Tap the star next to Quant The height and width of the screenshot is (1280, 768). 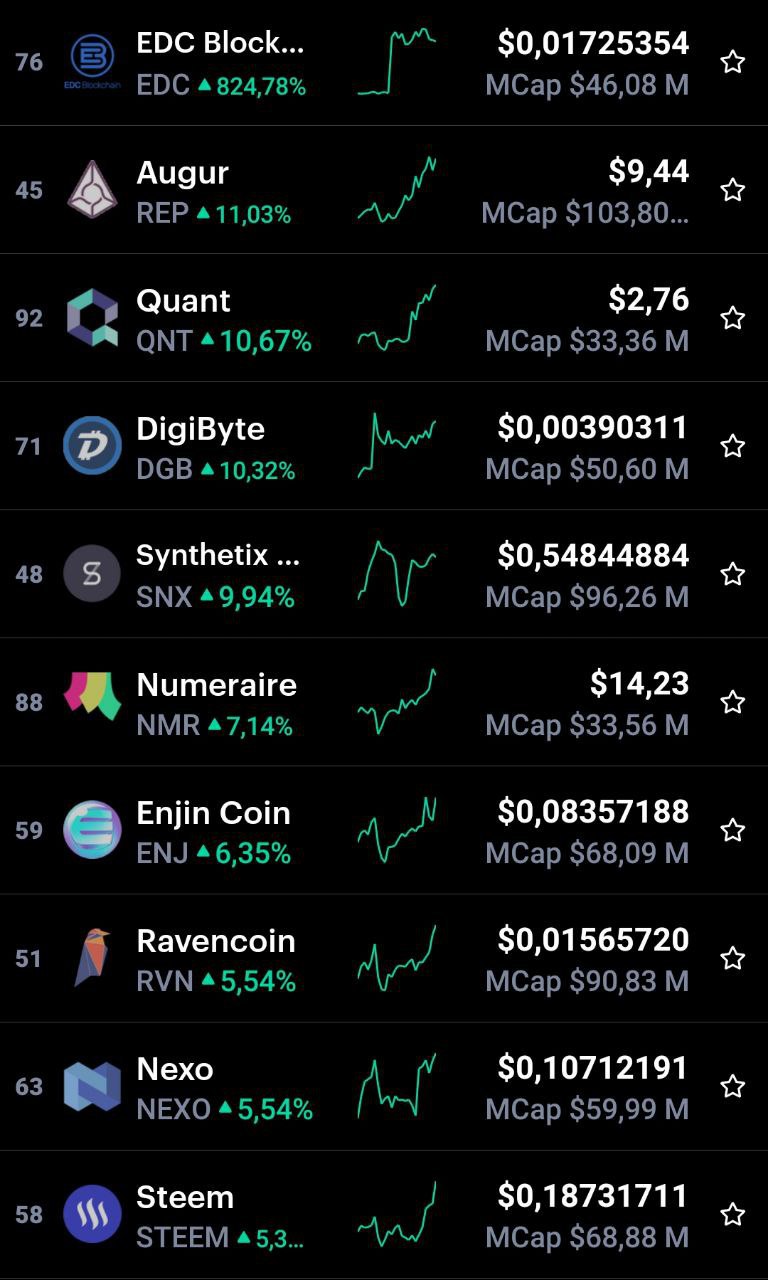pyautogui.click(x=733, y=318)
